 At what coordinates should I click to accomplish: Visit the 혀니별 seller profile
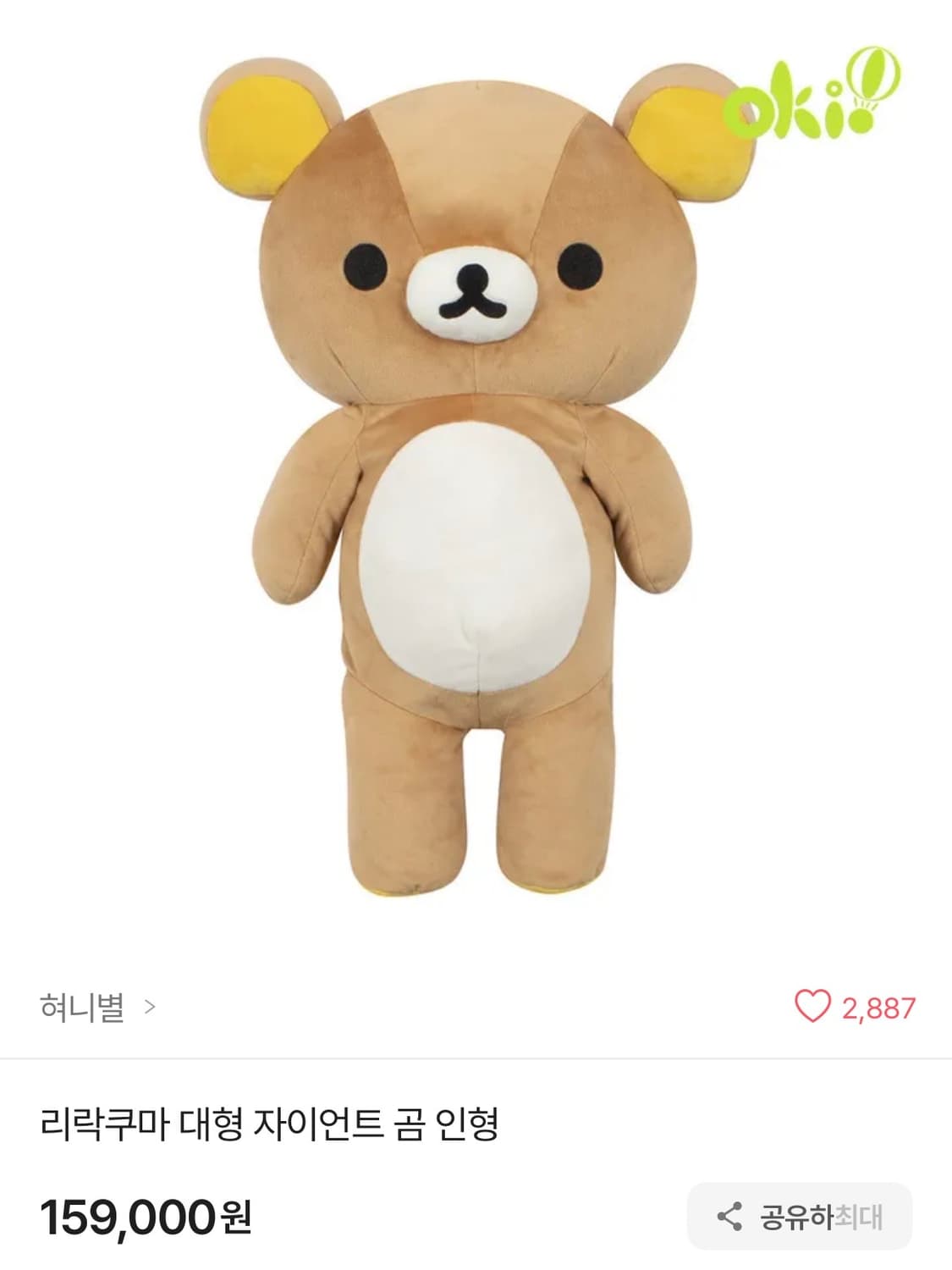tap(80, 1005)
